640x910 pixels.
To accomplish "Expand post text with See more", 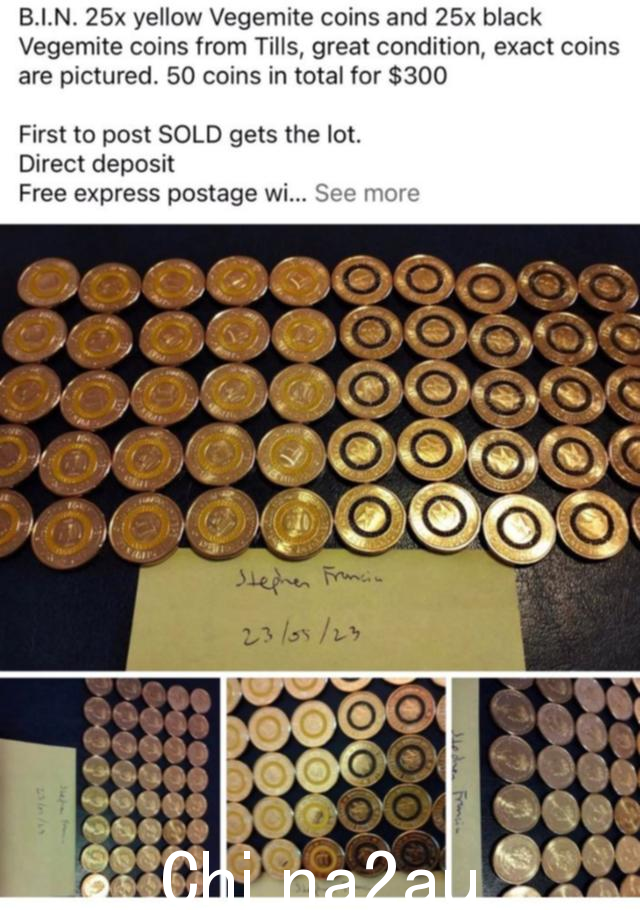I will click(x=367, y=193).
